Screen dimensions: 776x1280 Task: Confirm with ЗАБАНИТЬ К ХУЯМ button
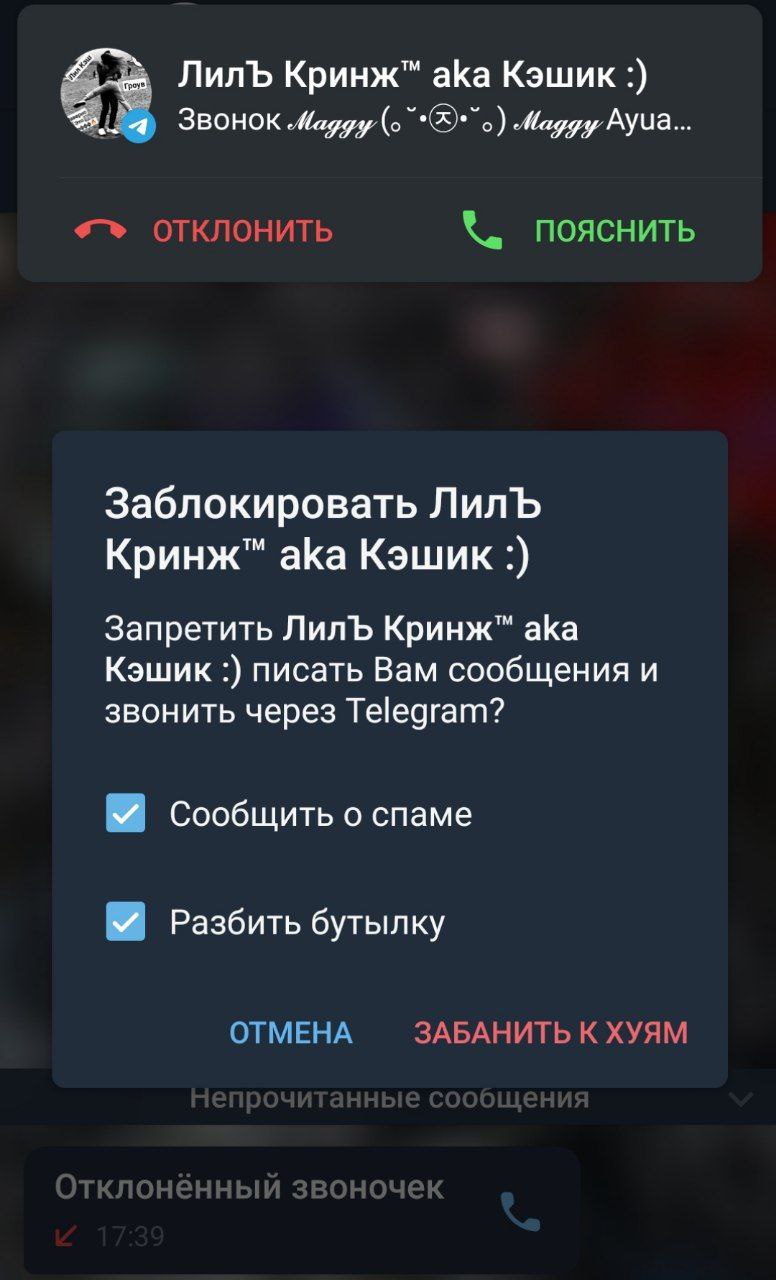tap(551, 1033)
